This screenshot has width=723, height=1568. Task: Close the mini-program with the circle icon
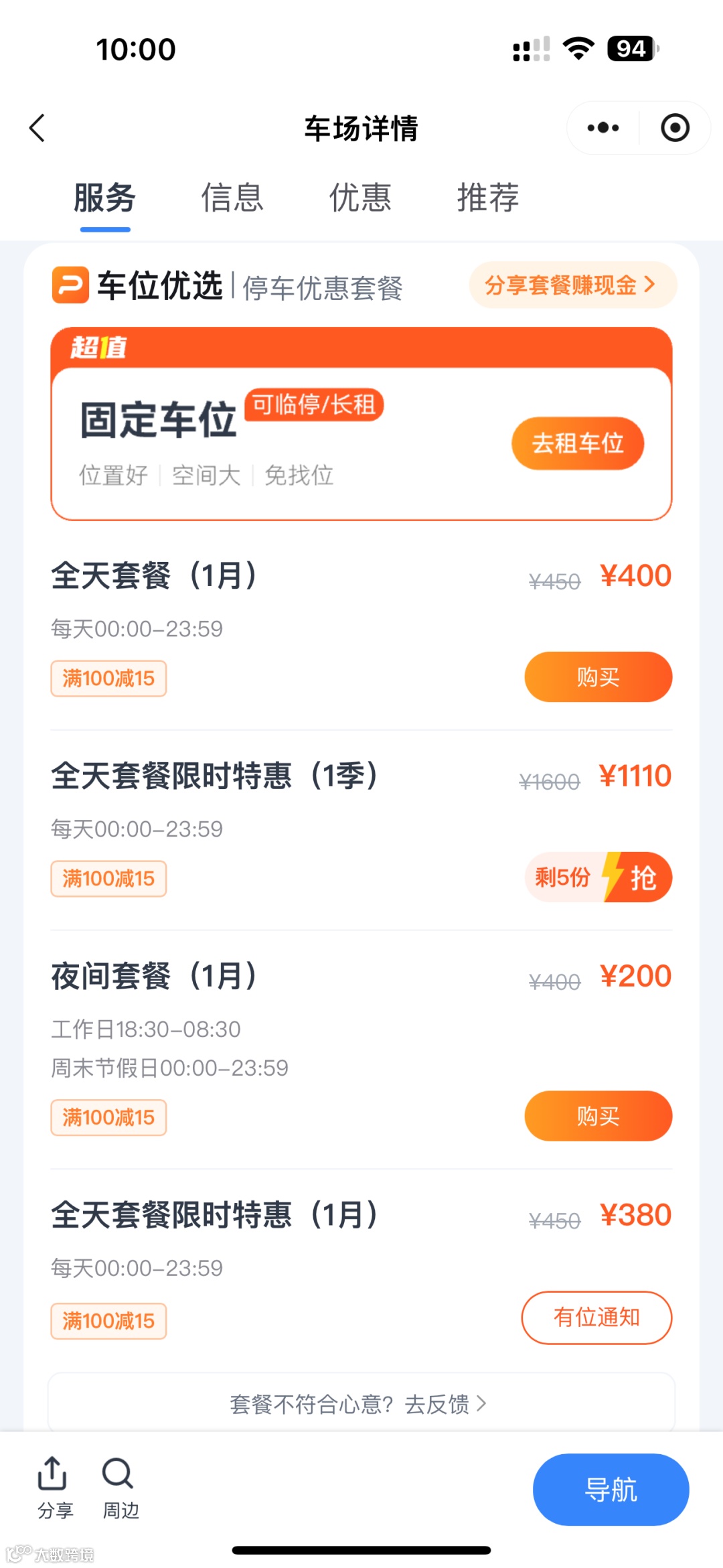pyautogui.click(x=674, y=128)
